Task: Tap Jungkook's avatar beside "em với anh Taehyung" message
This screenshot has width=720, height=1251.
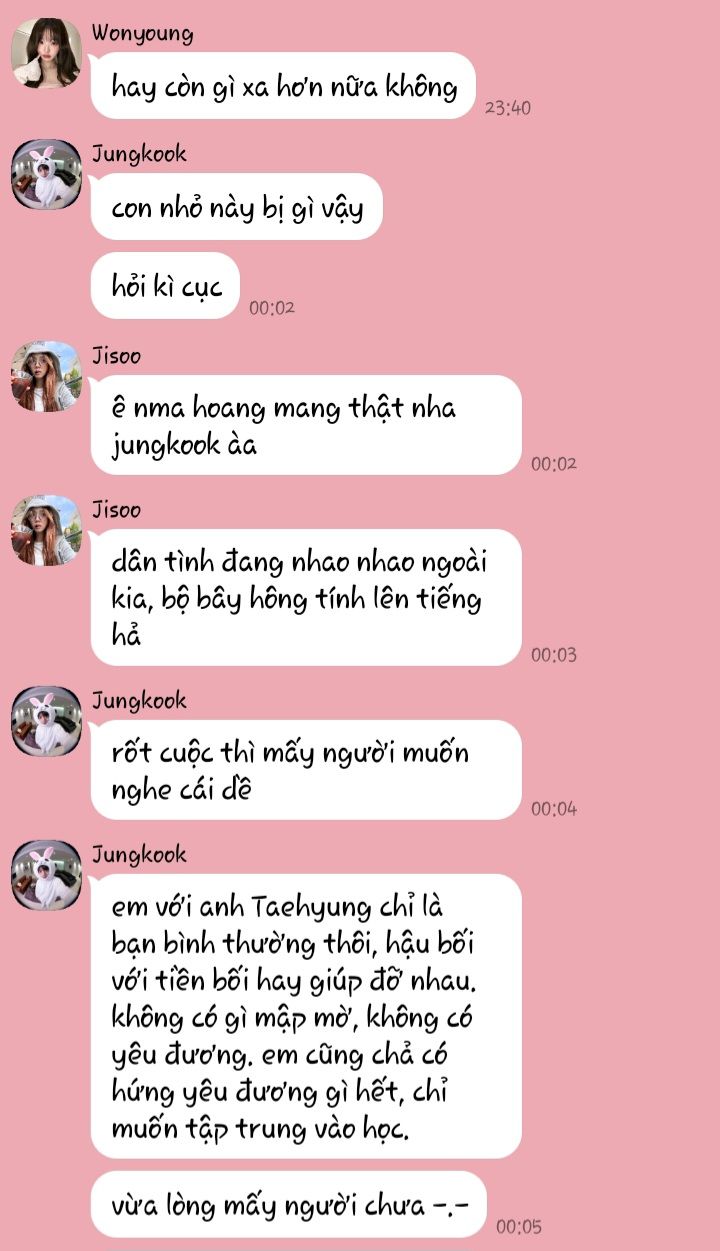Action: coord(46,875)
